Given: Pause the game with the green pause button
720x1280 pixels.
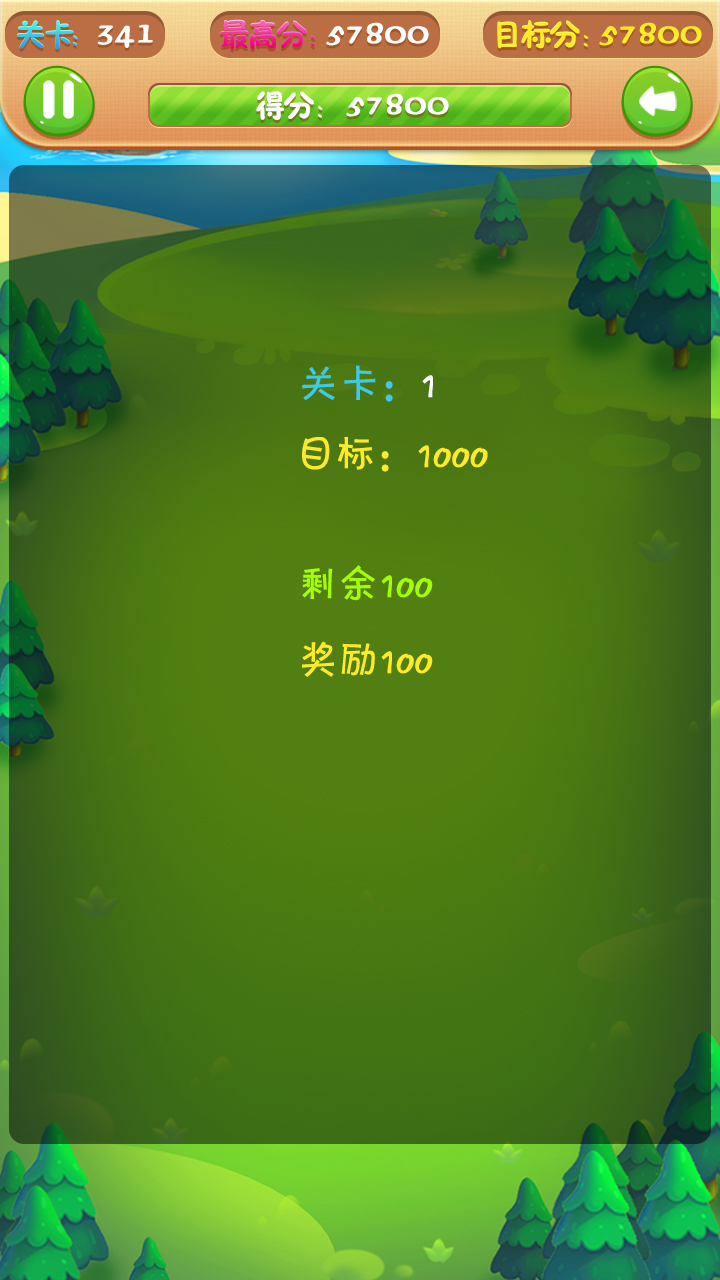Looking at the screenshot, I should (x=59, y=102).
